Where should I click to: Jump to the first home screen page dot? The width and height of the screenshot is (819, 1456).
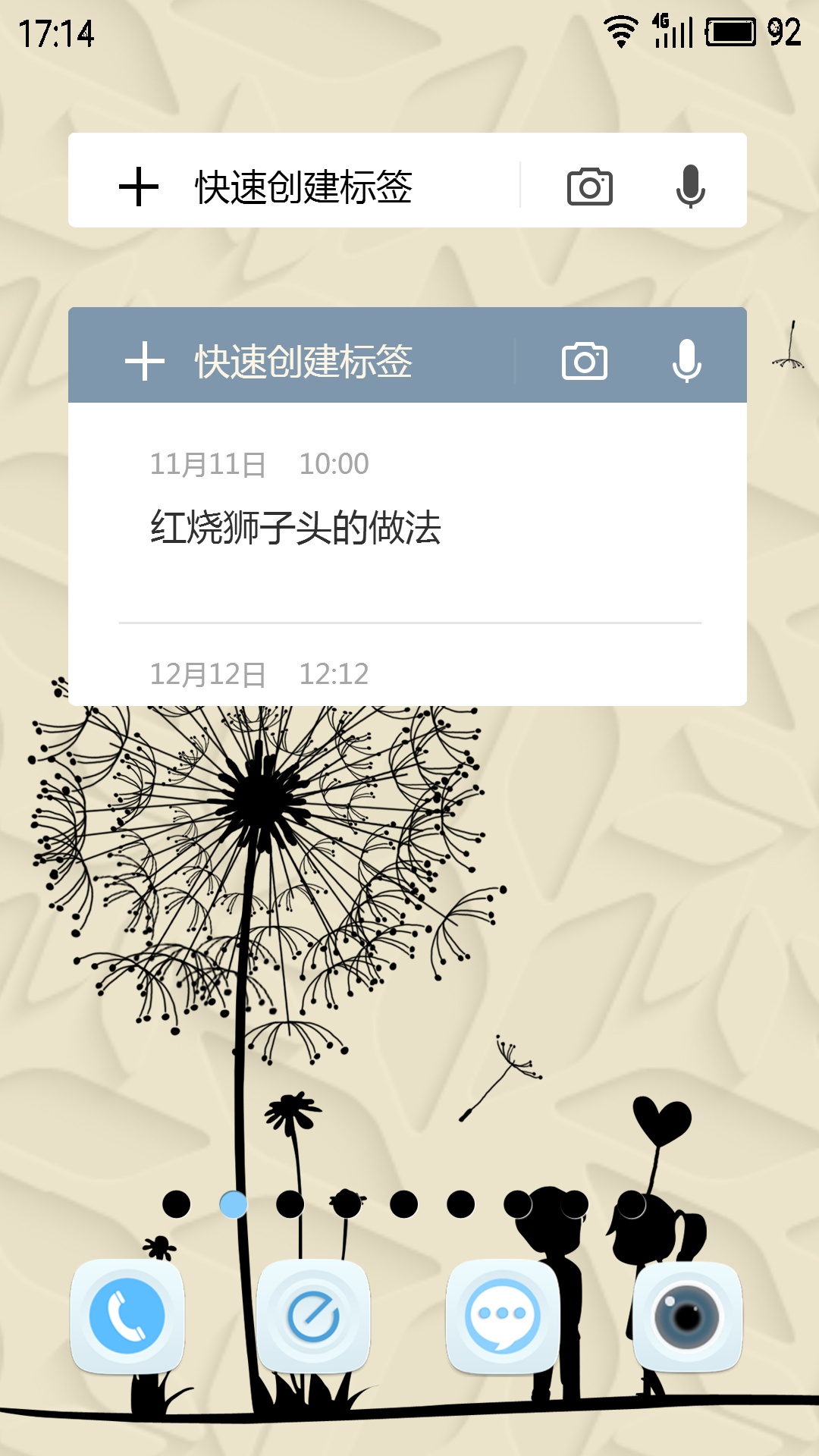(x=177, y=1203)
